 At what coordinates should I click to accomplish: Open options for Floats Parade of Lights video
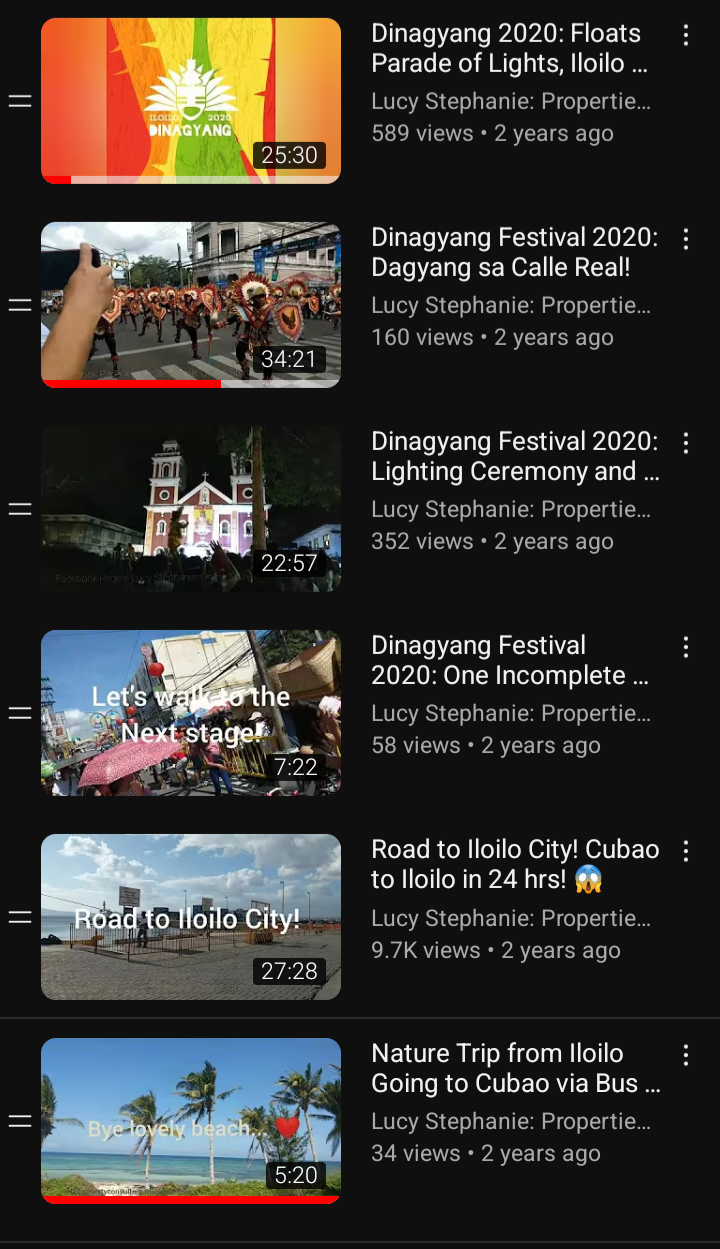(686, 36)
